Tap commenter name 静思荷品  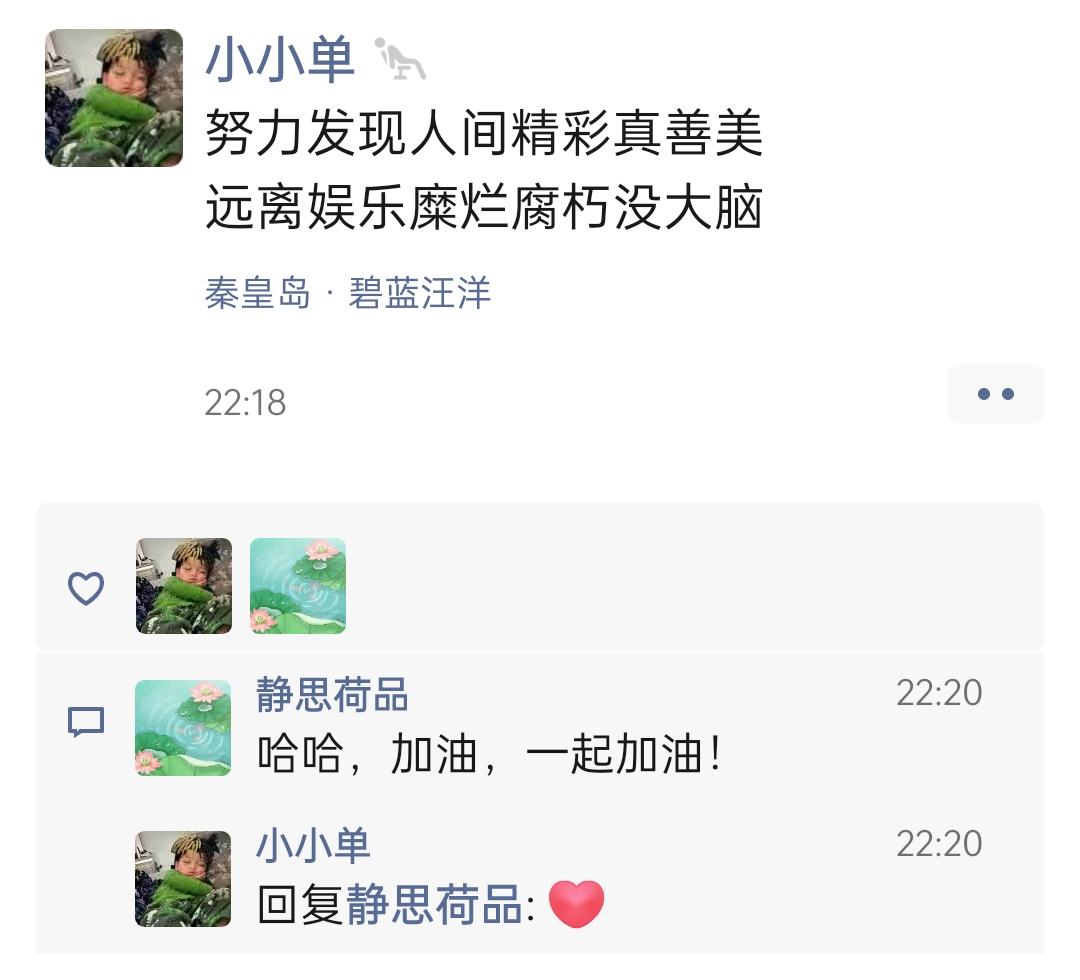(x=332, y=695)
